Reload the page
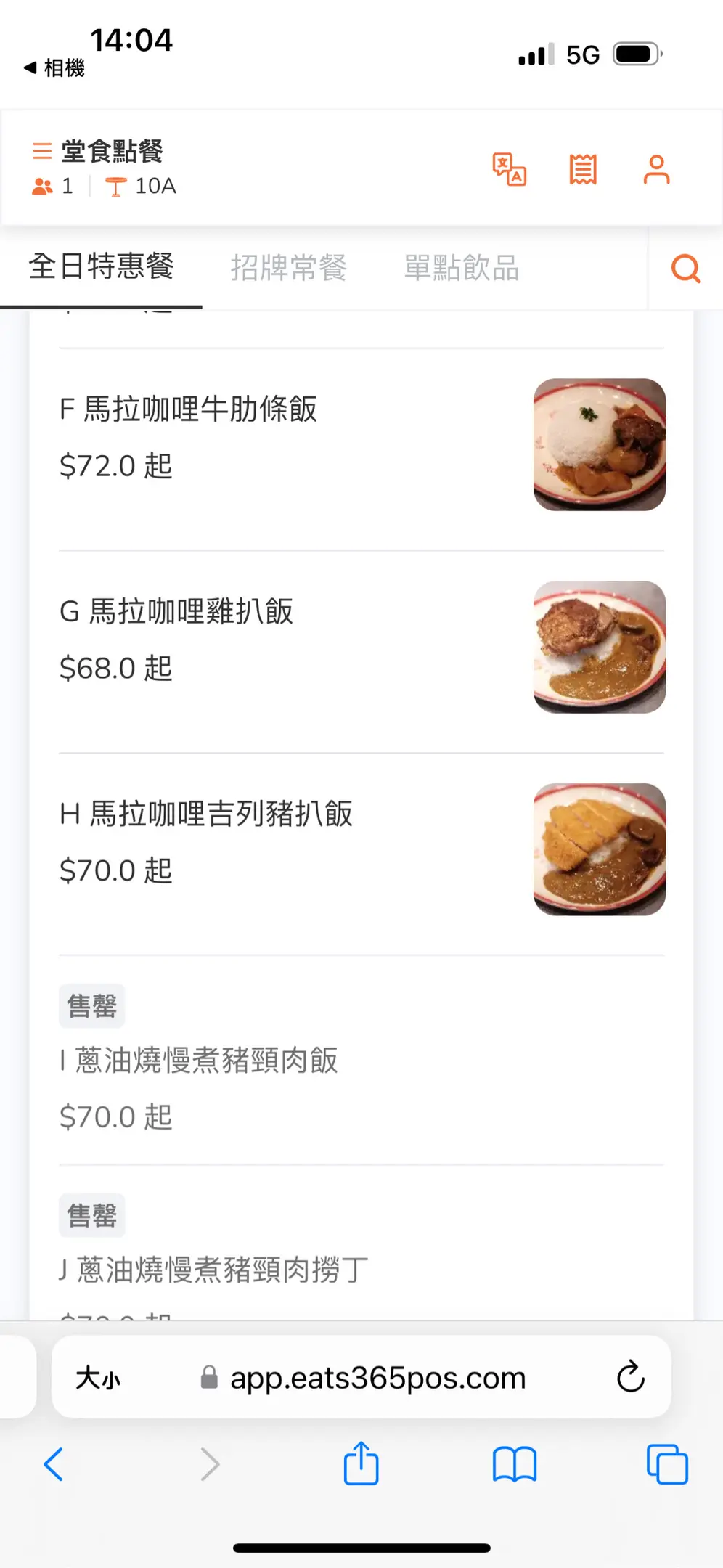The height and width of the screenshot is (1568, 723). [x=630, y=1377]
